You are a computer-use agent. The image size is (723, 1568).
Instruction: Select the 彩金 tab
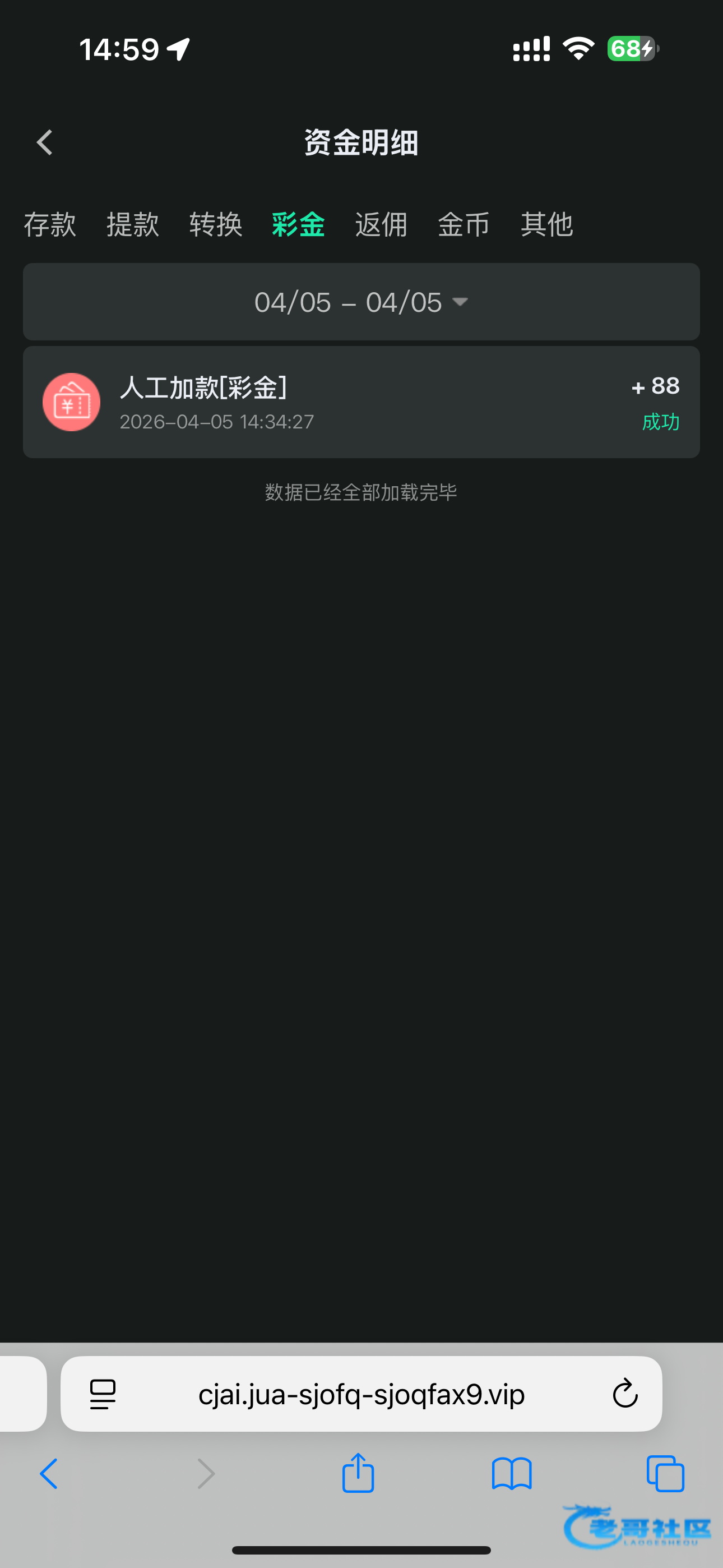298,225
